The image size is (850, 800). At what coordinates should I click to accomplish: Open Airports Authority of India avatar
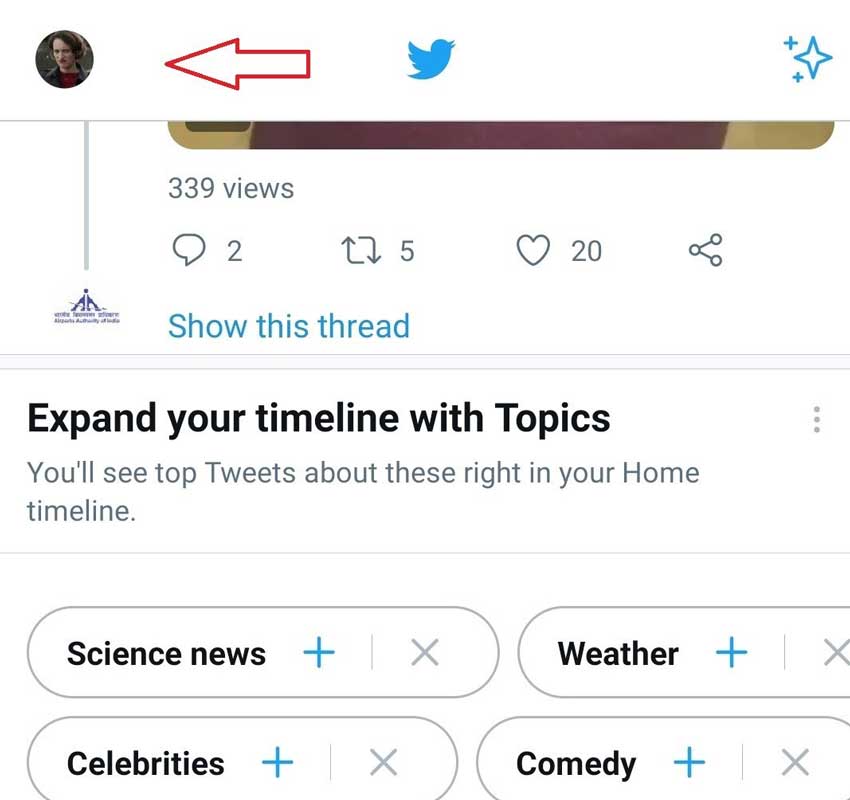click(x=86, y=308)
